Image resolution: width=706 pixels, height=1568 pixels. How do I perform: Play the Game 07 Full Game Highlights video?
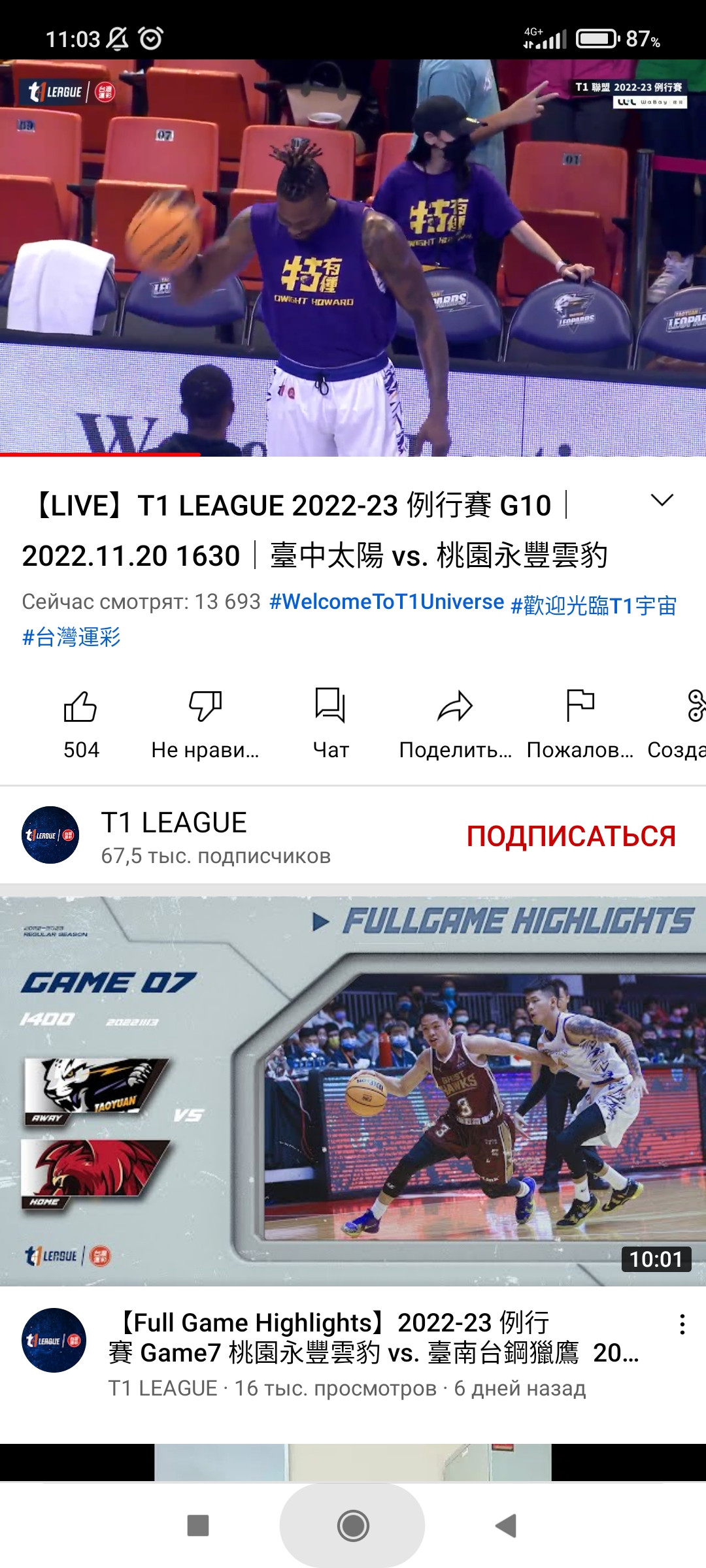353,1090
